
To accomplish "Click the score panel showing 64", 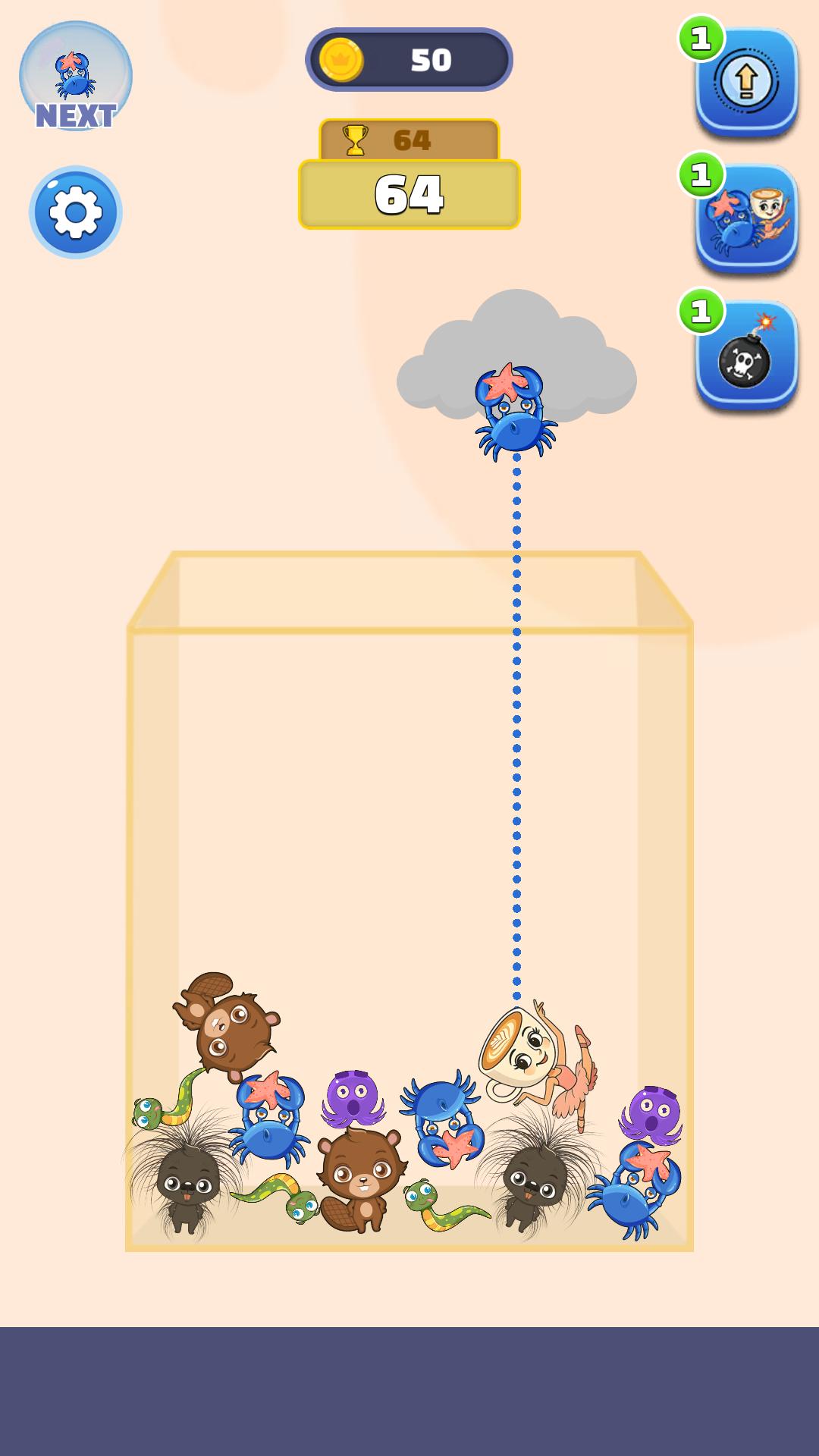I will coord(408,196).
